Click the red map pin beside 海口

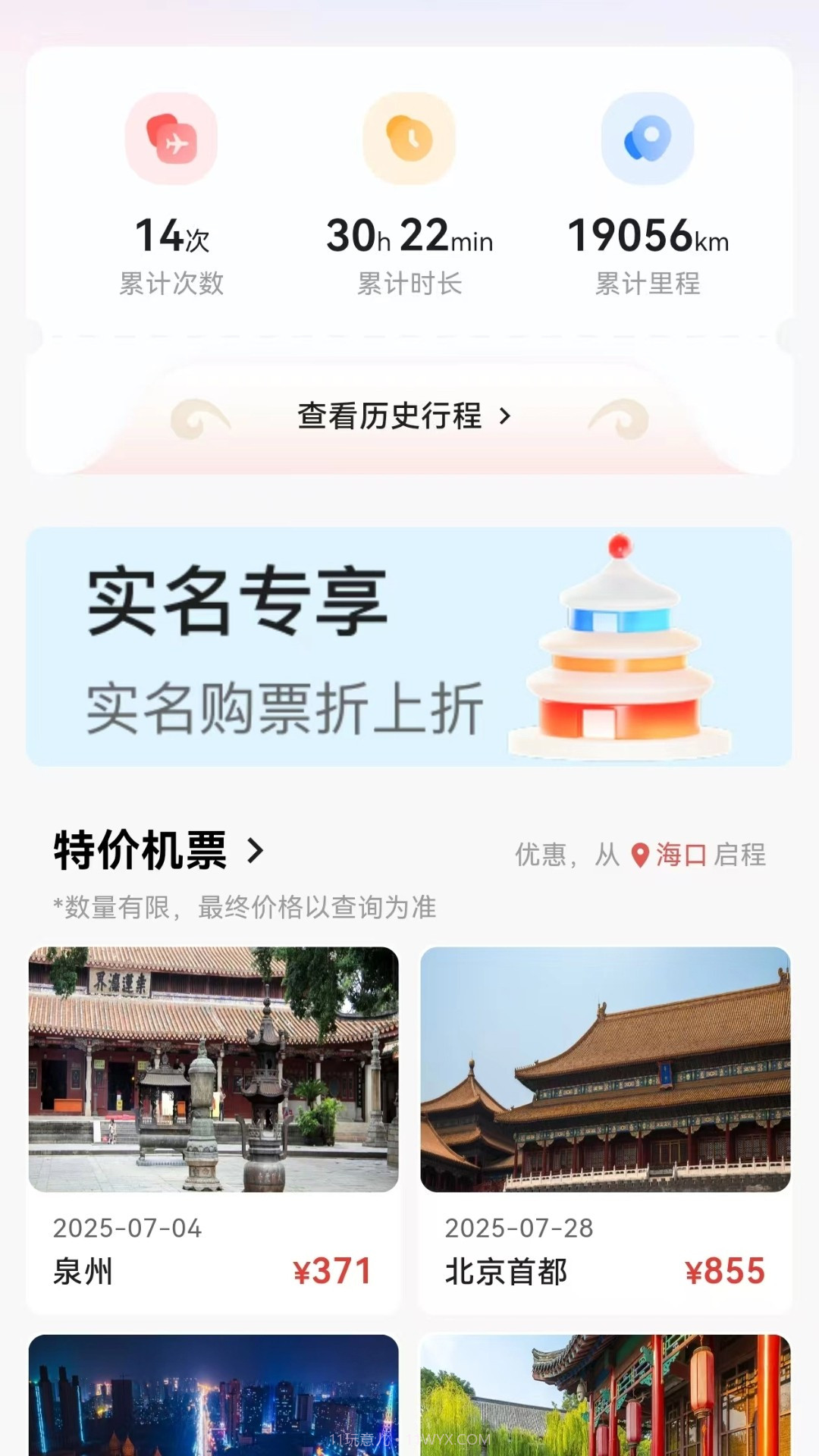(x=641, y=855)
